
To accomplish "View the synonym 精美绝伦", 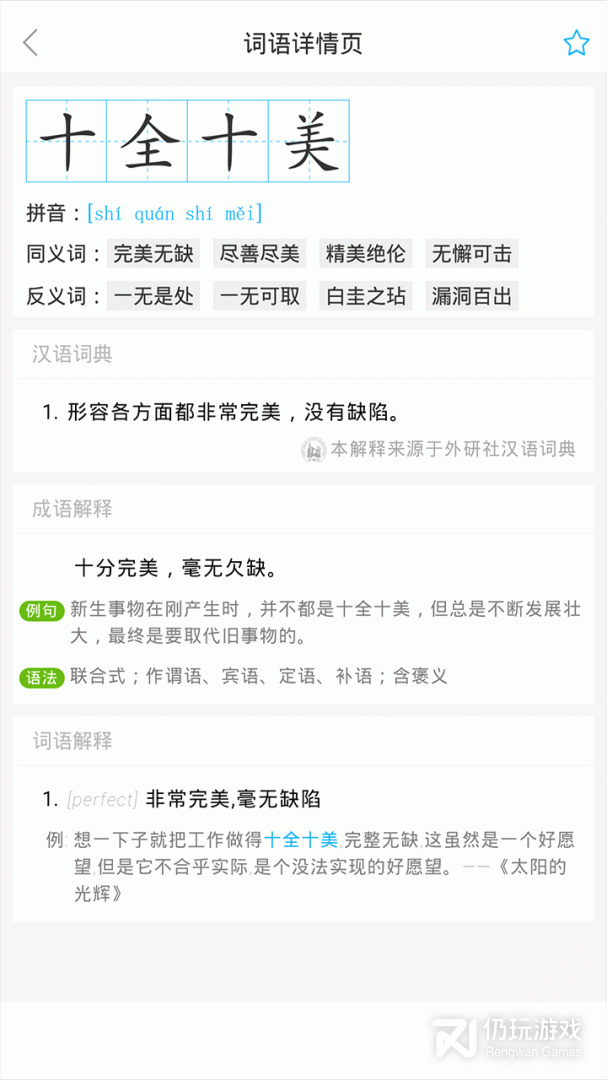I will pos(365,254).
